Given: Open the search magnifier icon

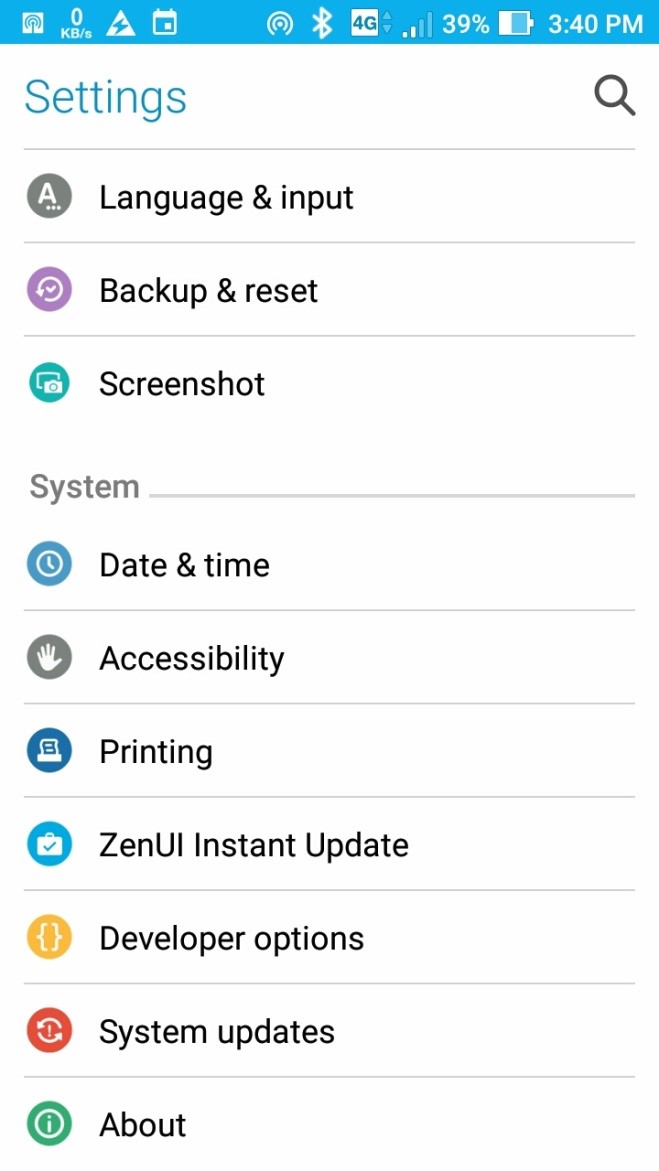Looking at the screenshot, I should click(x=614, y=97).
